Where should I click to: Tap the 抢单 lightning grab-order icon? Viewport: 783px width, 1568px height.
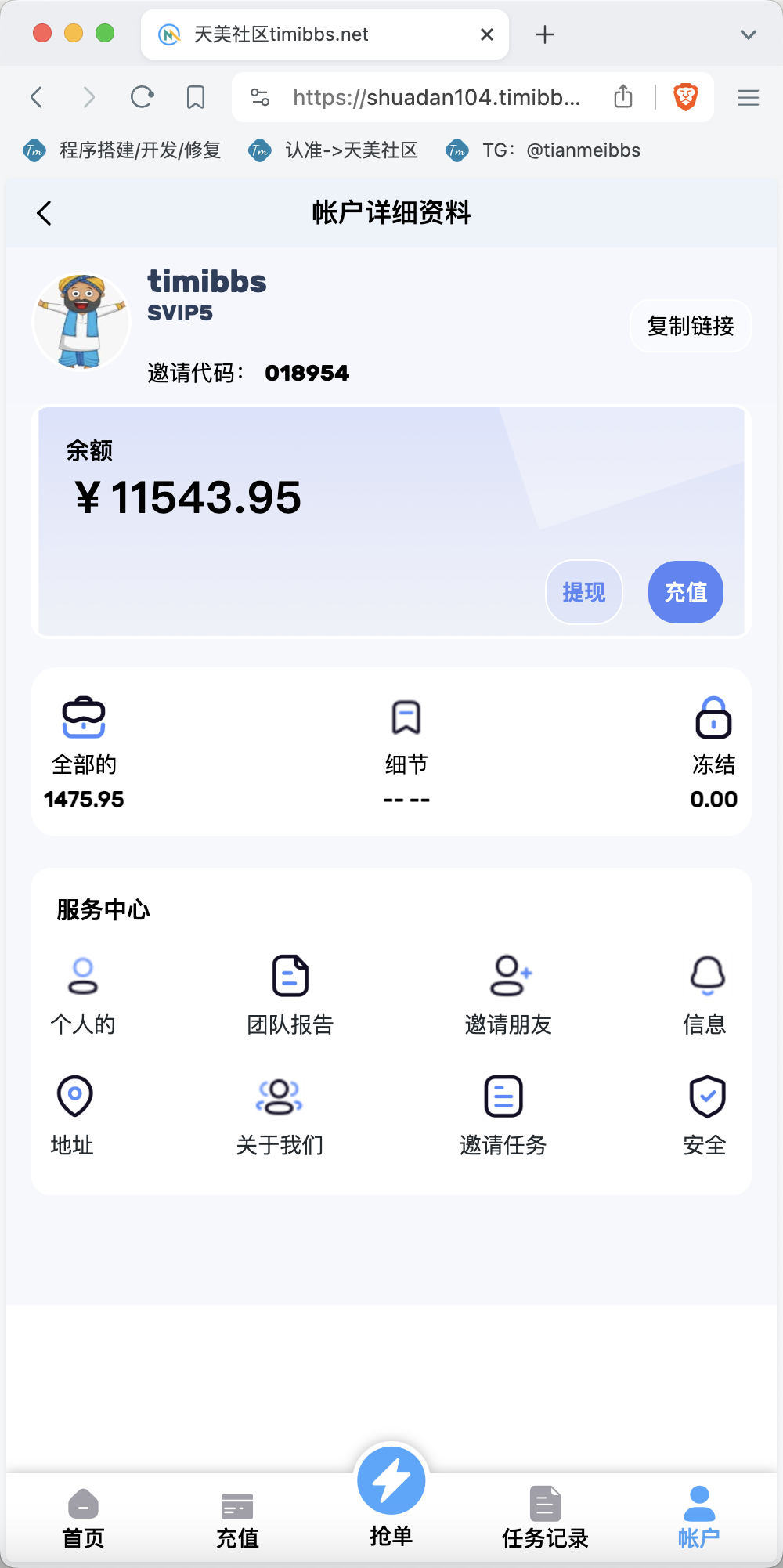391,1479
